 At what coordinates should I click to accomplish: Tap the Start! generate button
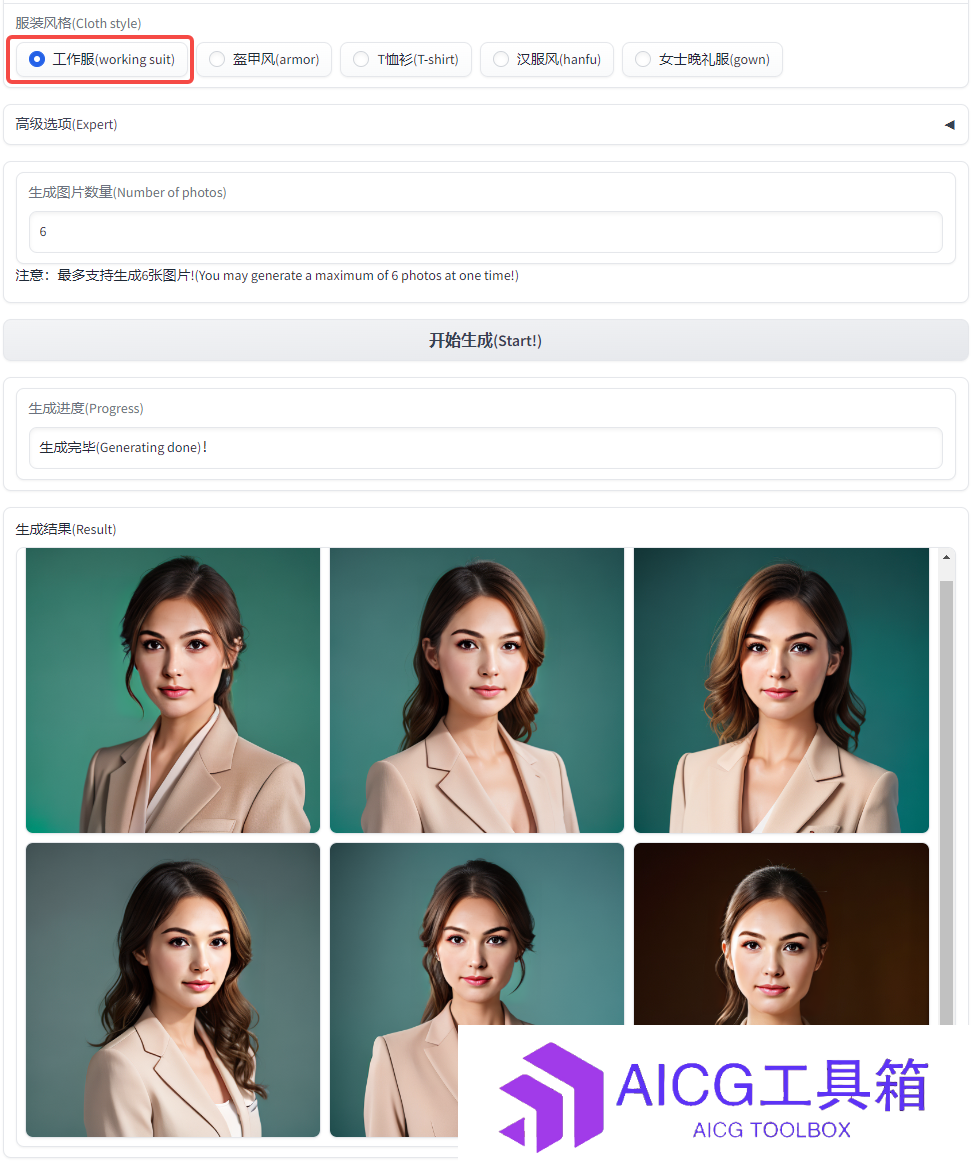coord(485,341)
